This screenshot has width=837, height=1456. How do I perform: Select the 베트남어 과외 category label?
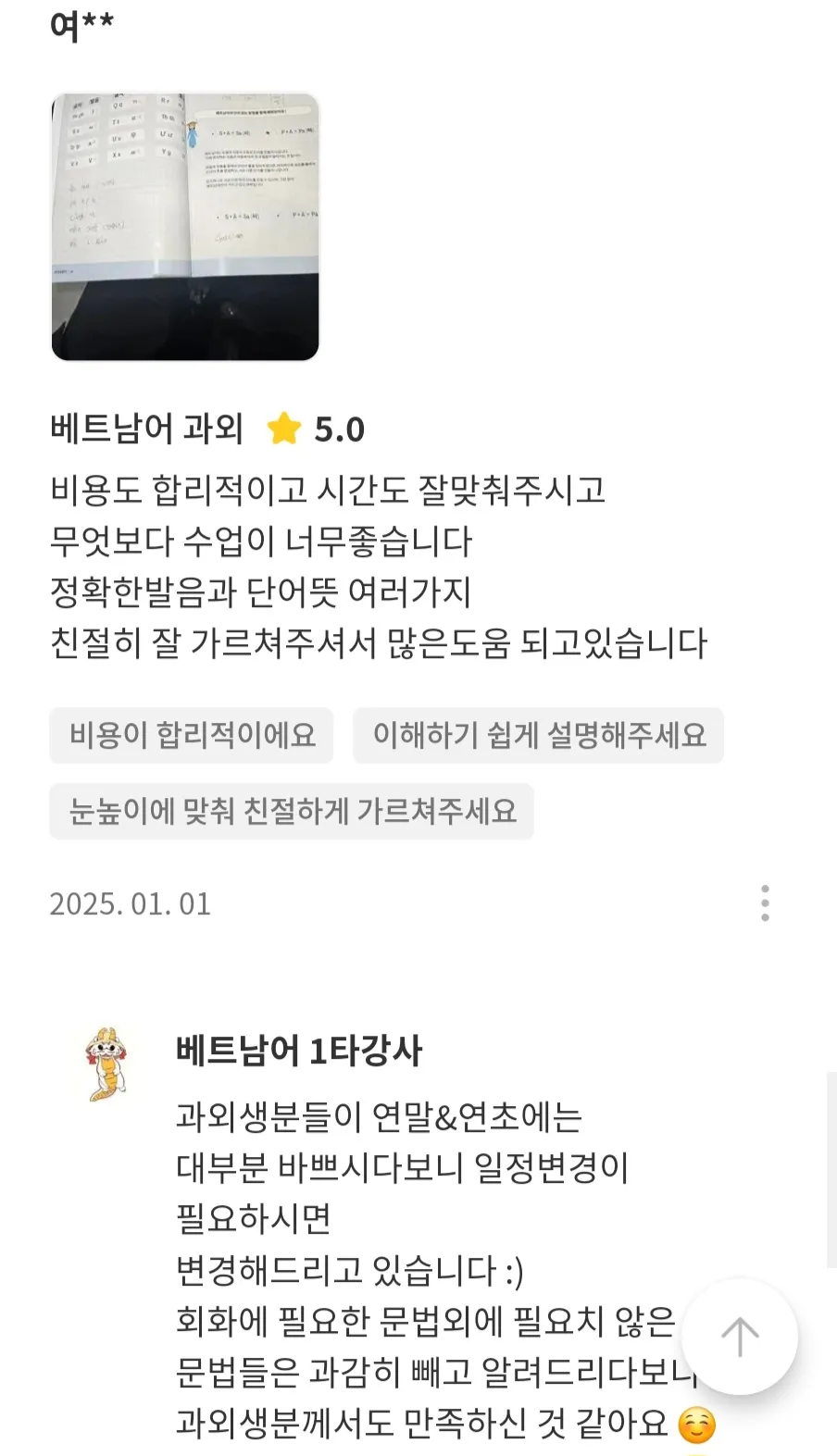pyautogui.click(x=145, y=428)
